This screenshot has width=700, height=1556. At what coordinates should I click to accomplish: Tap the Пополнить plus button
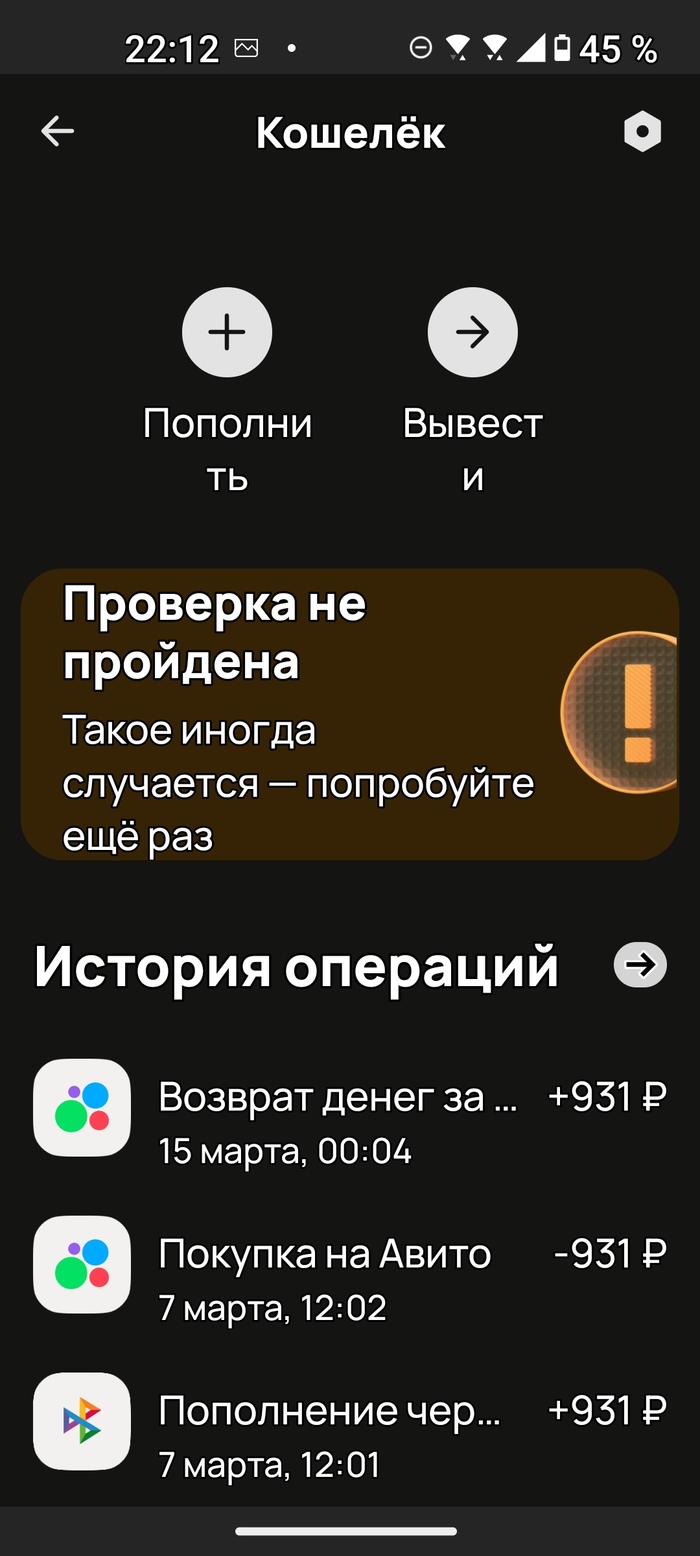[227, 333]
